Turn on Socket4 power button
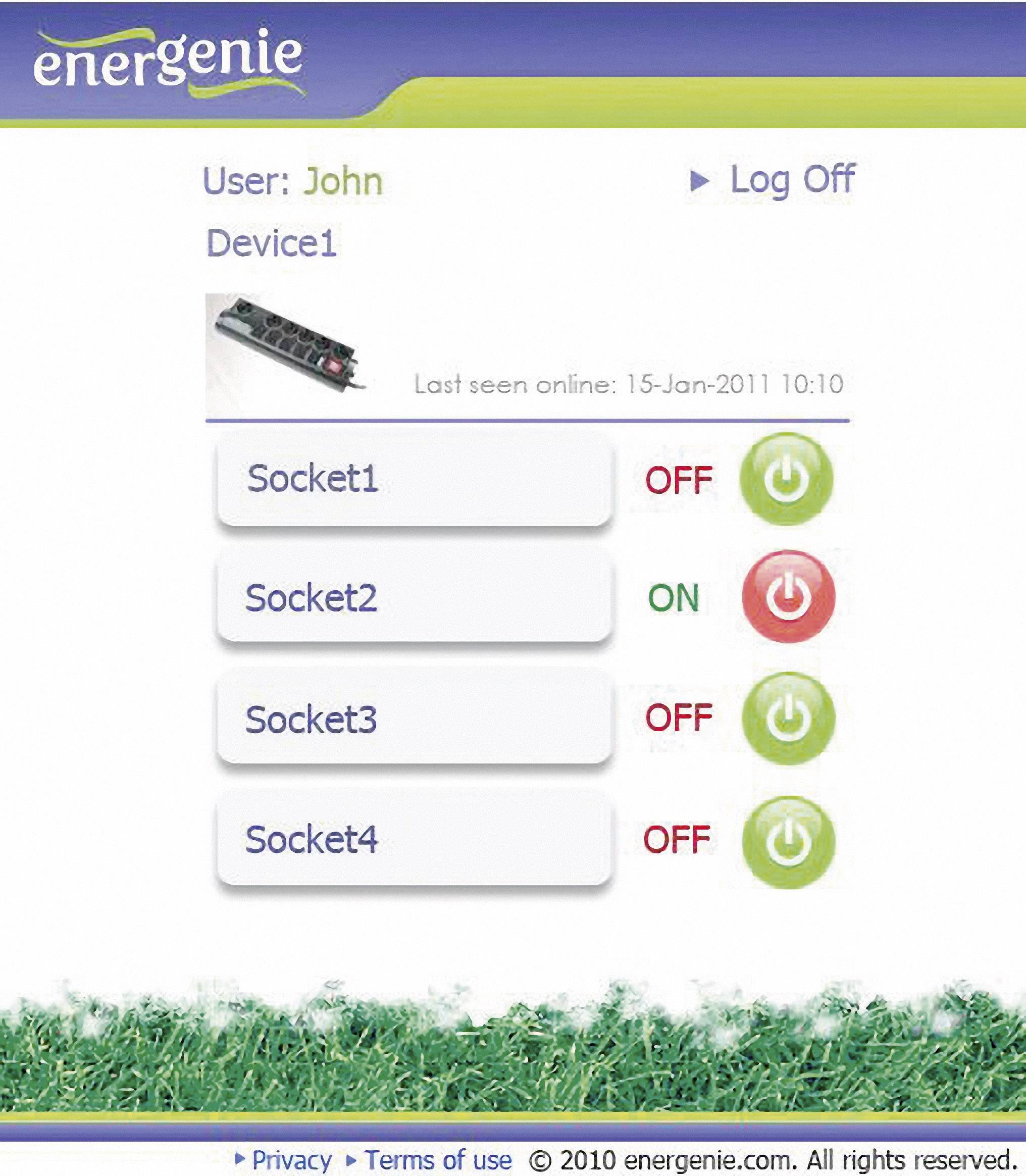 point(788,842)
